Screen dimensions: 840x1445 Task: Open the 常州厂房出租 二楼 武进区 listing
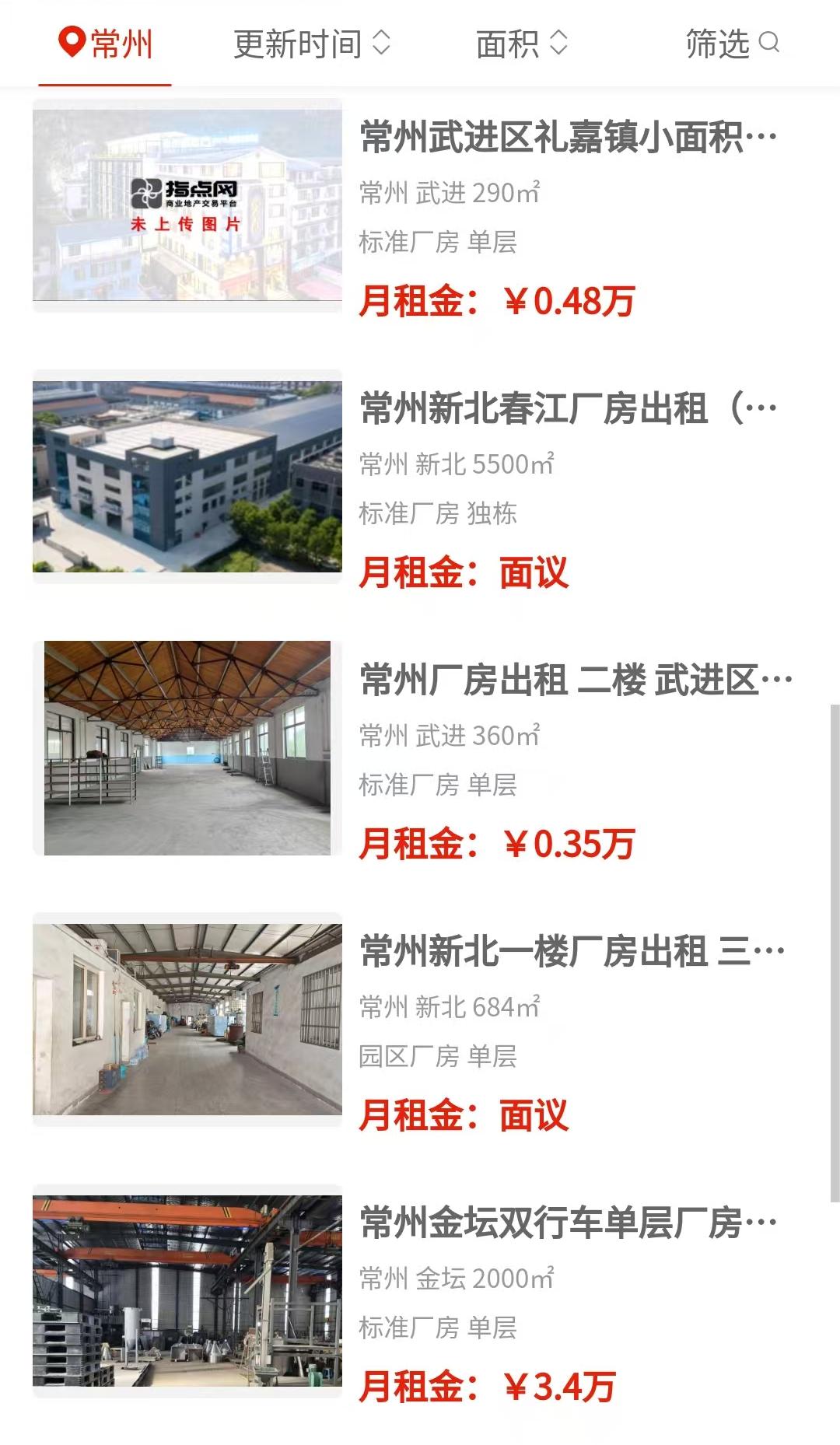[x=576, y=681]
